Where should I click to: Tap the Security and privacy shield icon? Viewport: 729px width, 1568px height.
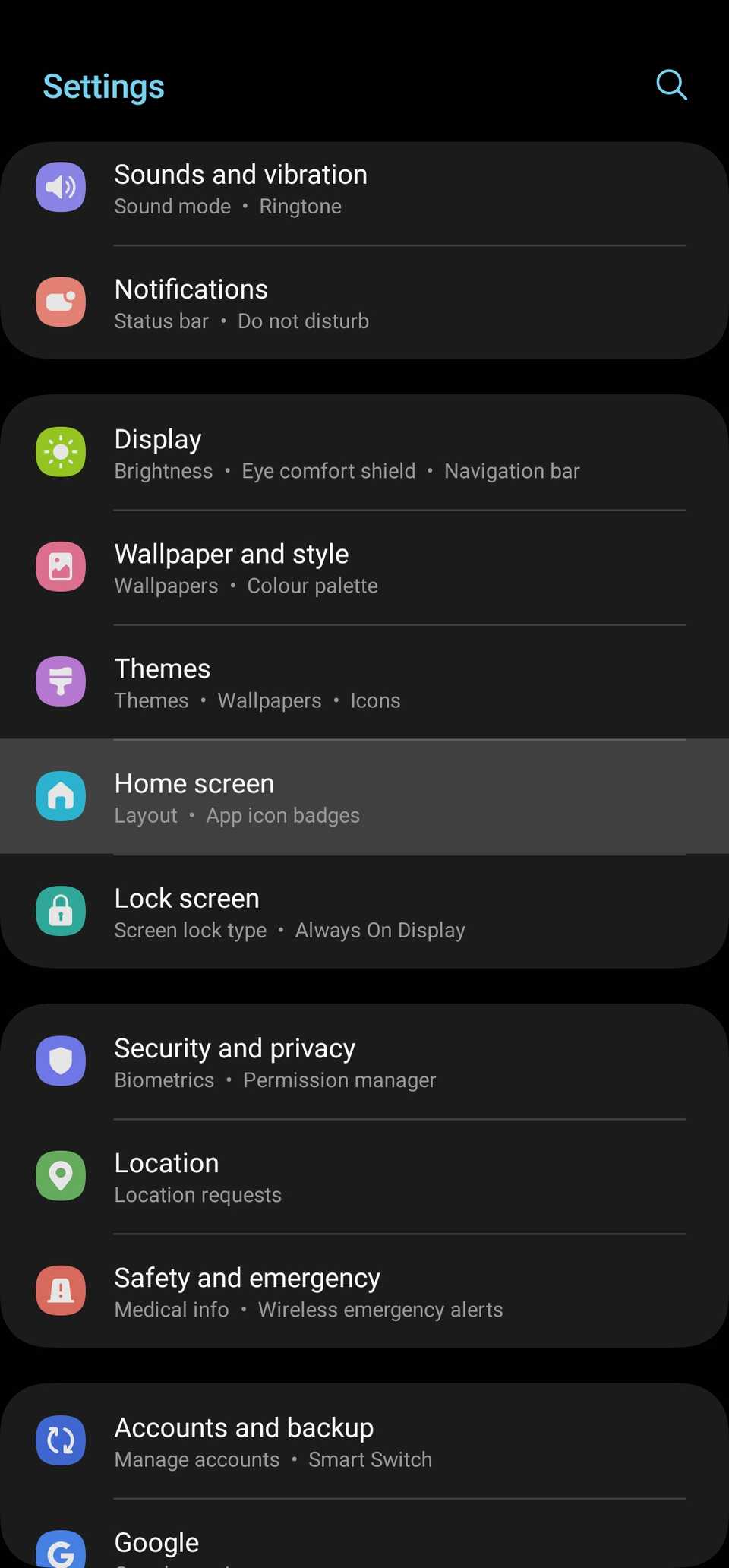[x=61, y=1061]
